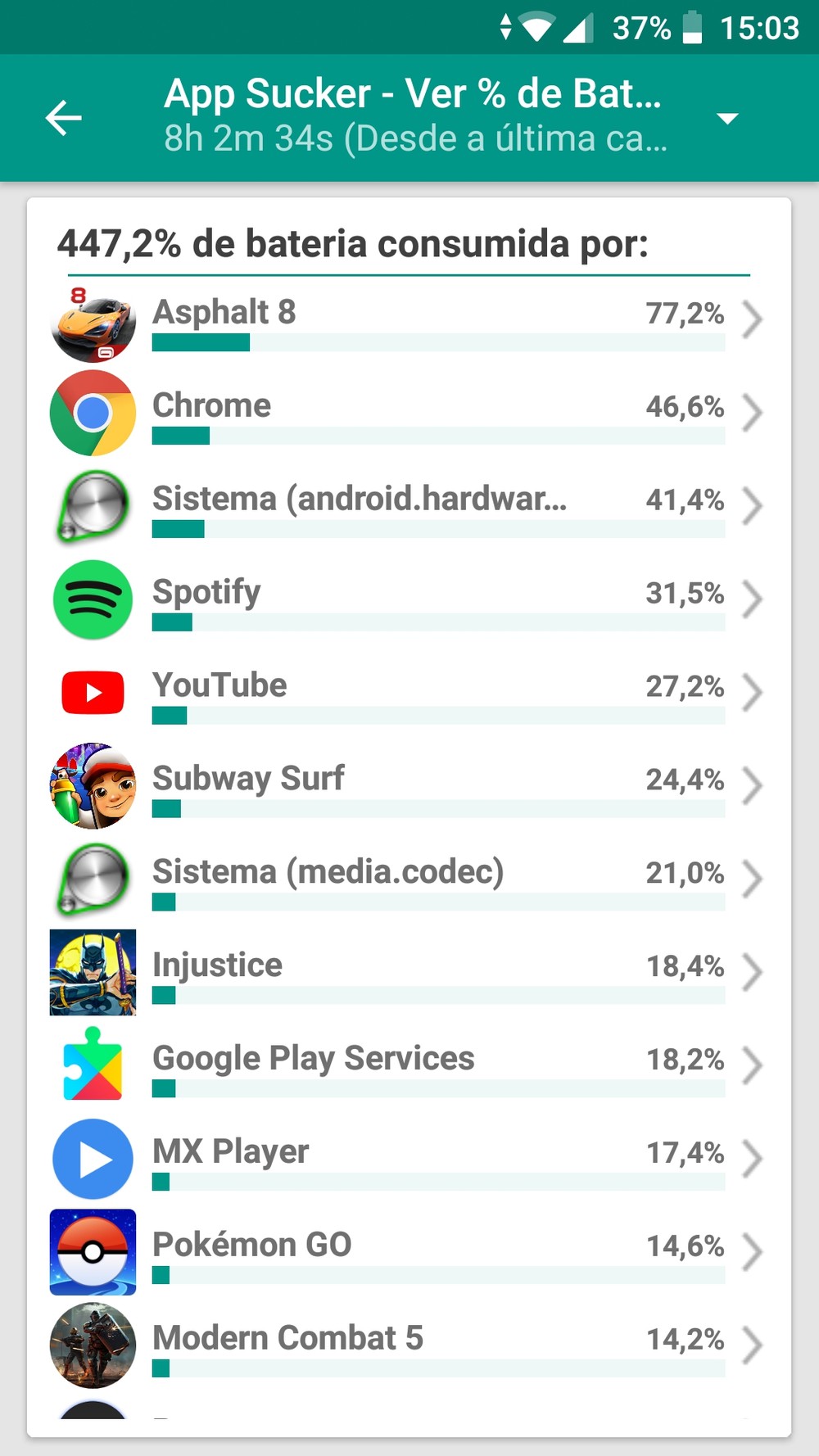Open Sistema (media.codec) entry
Image resolution: width=819 pixels, height=1456 pixels.
coord(409,879)
